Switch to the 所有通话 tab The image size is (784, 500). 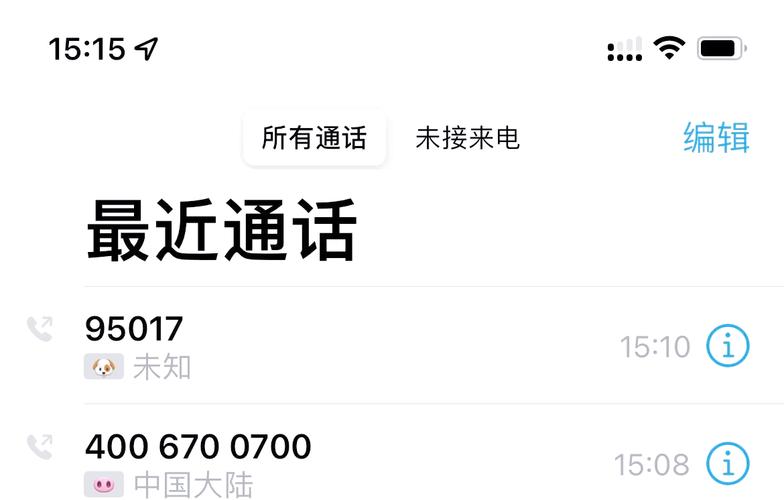(314, 138)
